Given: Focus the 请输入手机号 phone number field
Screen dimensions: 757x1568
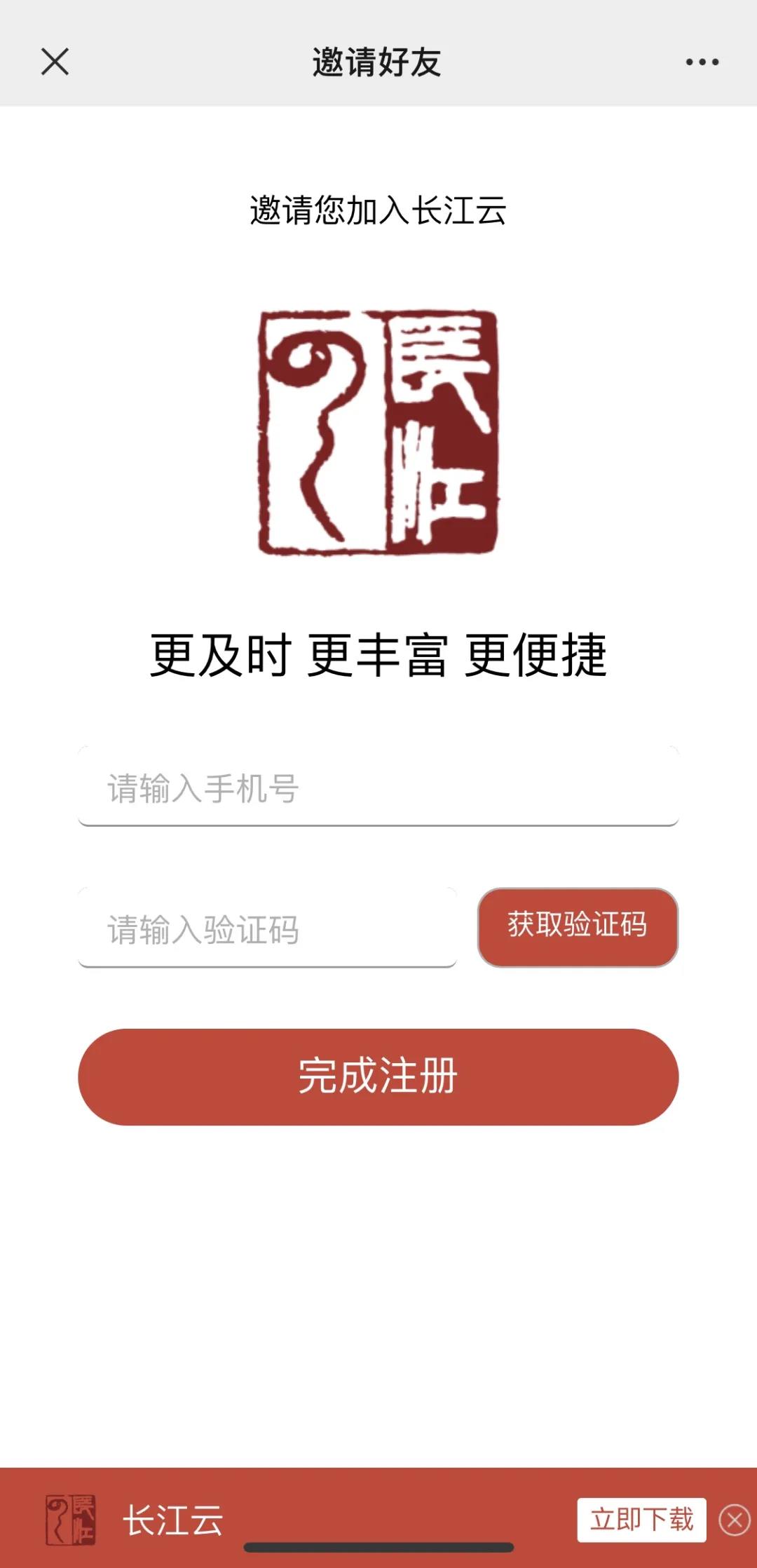Looking at the screenshot, I should click(x=378, y=788).
